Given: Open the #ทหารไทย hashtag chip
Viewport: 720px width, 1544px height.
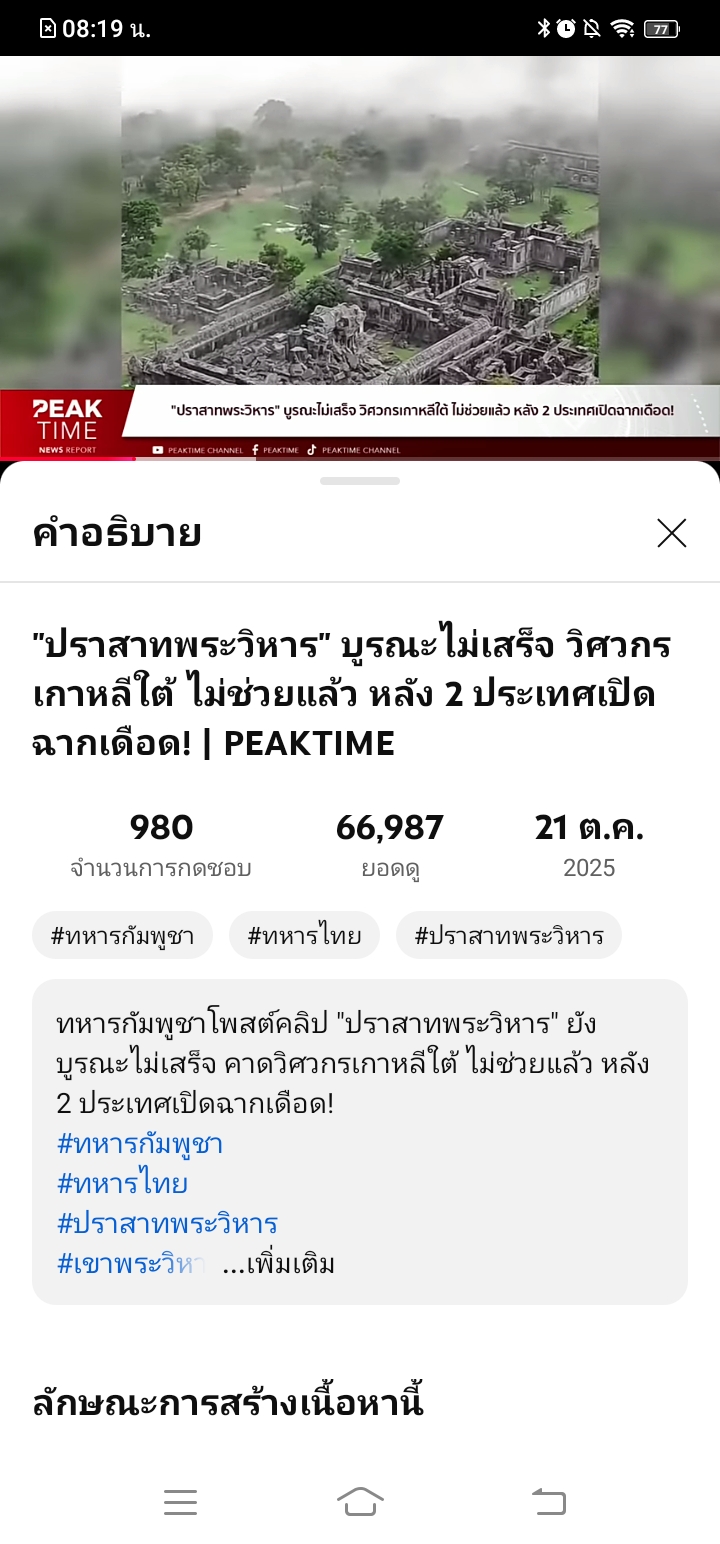Looking at the screenshot, I should point(304,936).
